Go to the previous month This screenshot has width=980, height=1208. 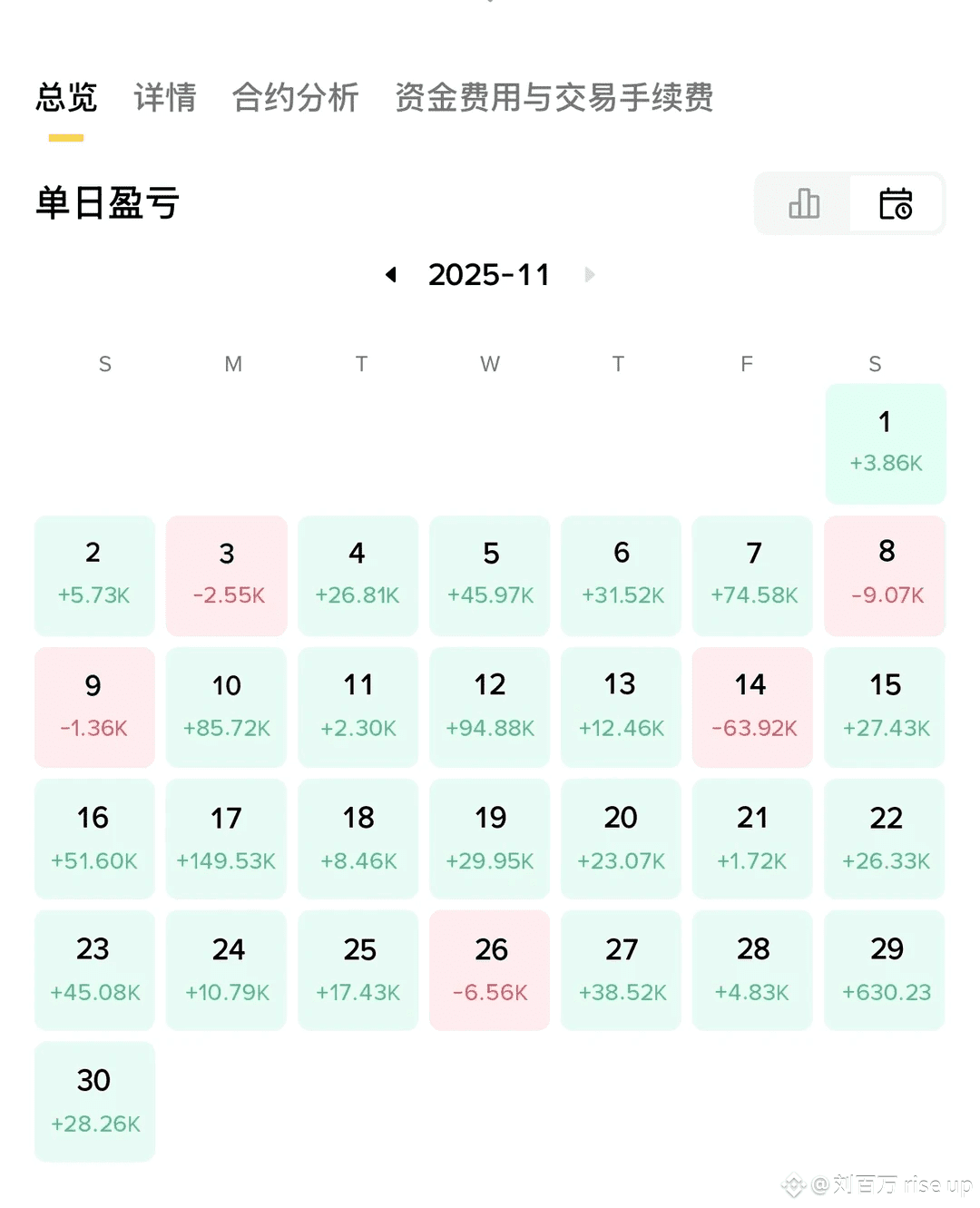click(391, 274)
